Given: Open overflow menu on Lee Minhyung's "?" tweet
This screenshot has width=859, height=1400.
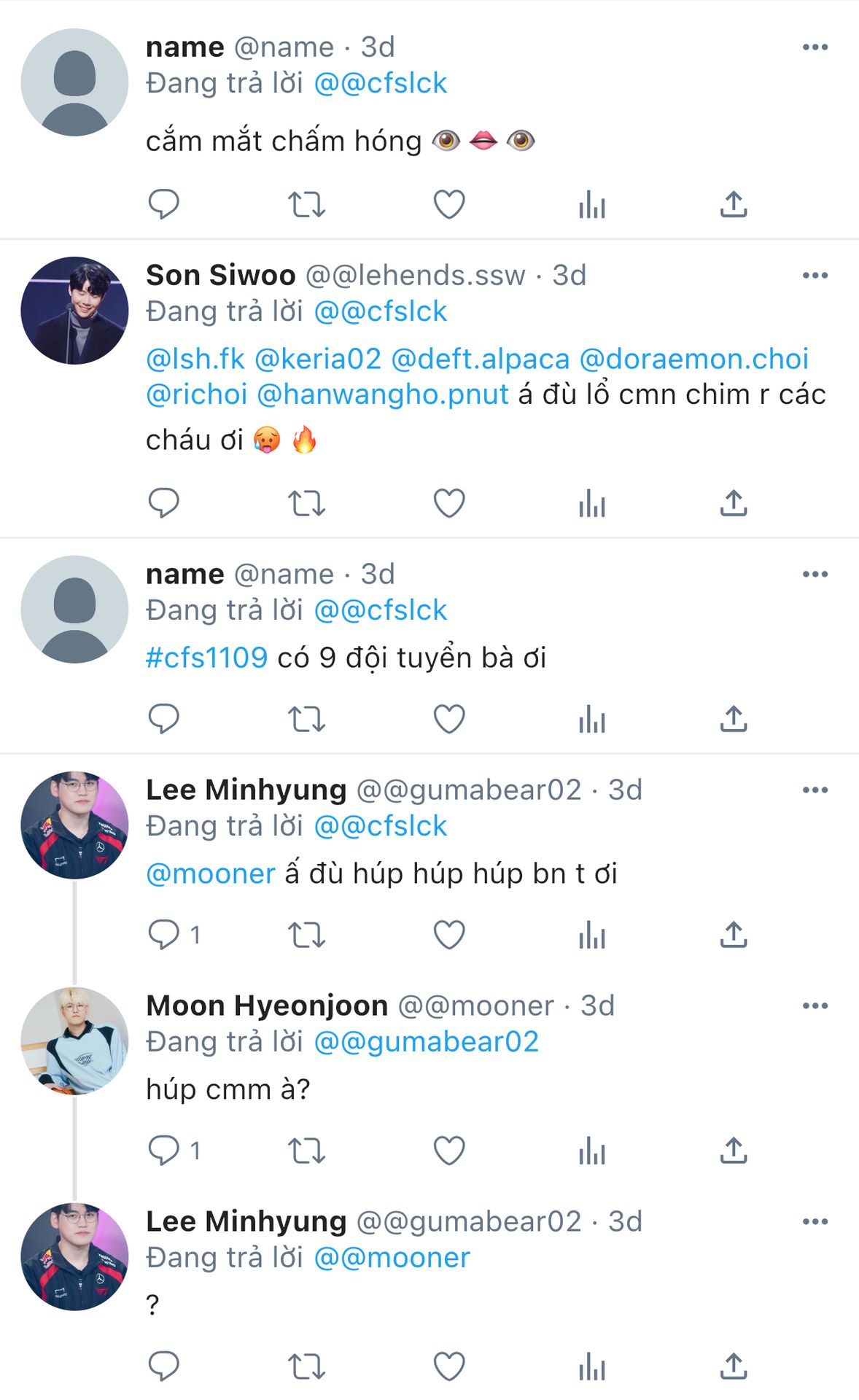Looking at the screenshot, I should pyautogui.click(x=815, y=1221).
